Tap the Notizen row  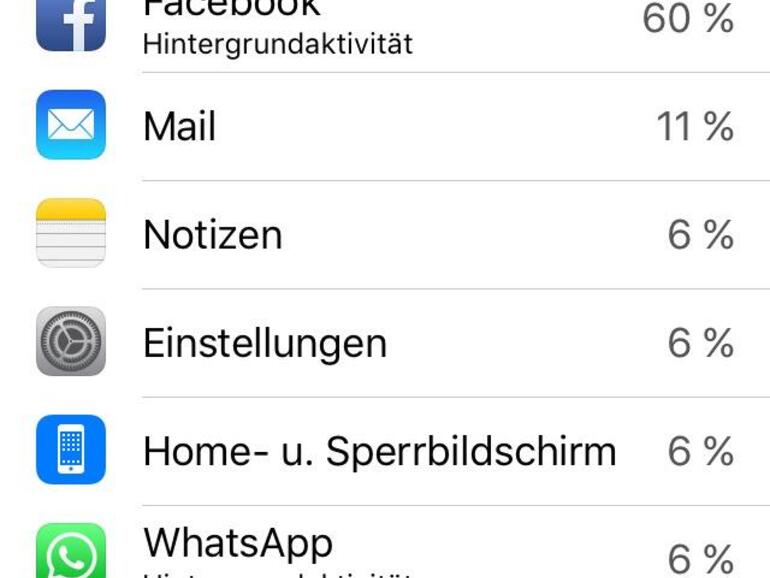(385, 234)
